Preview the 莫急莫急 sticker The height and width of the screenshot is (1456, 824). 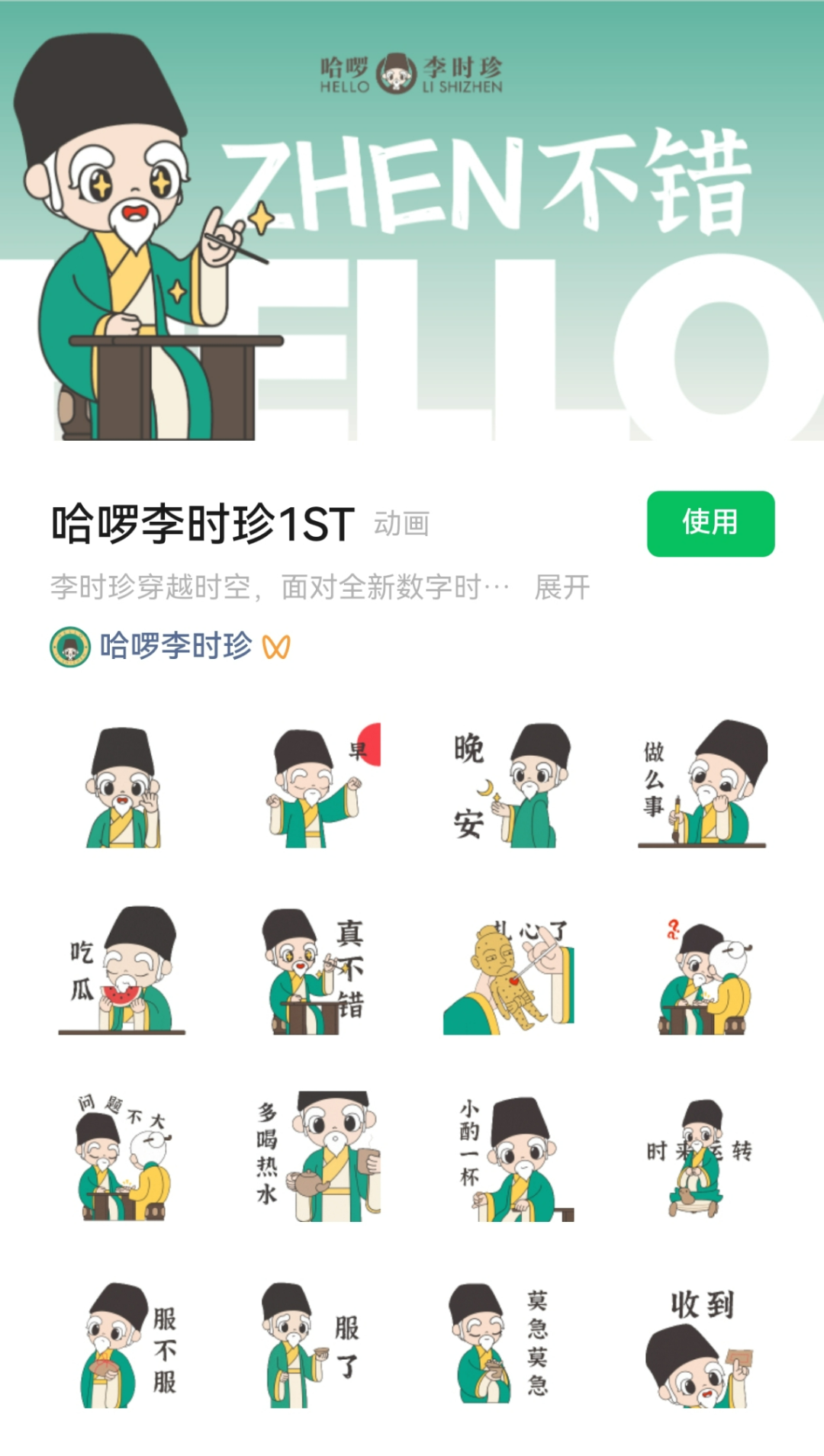(x=510, y=1344)
